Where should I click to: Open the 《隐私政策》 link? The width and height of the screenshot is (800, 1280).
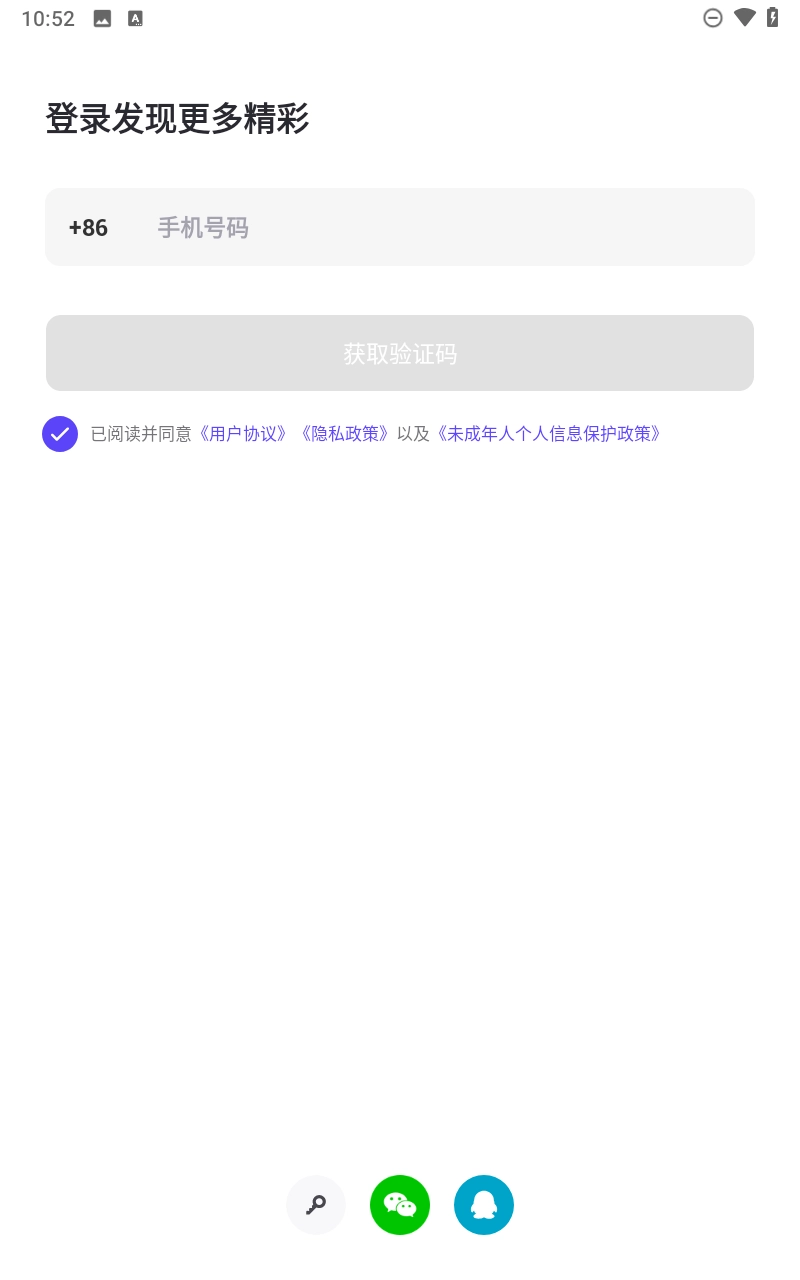click(345, 434)
